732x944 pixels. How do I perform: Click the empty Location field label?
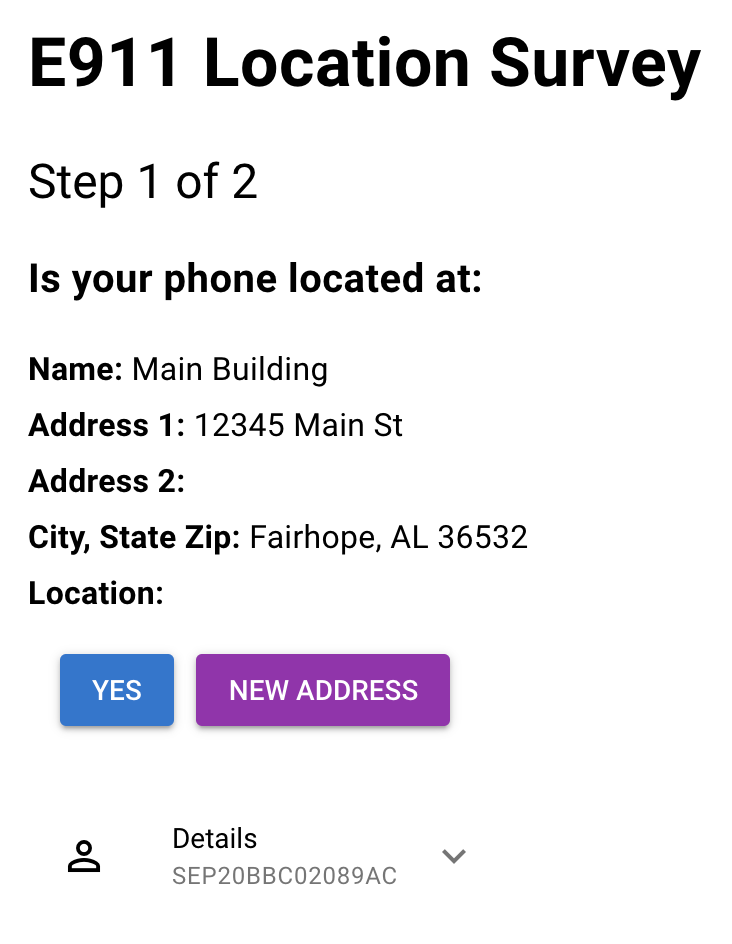pyautogui.click(x=95, y=593)
